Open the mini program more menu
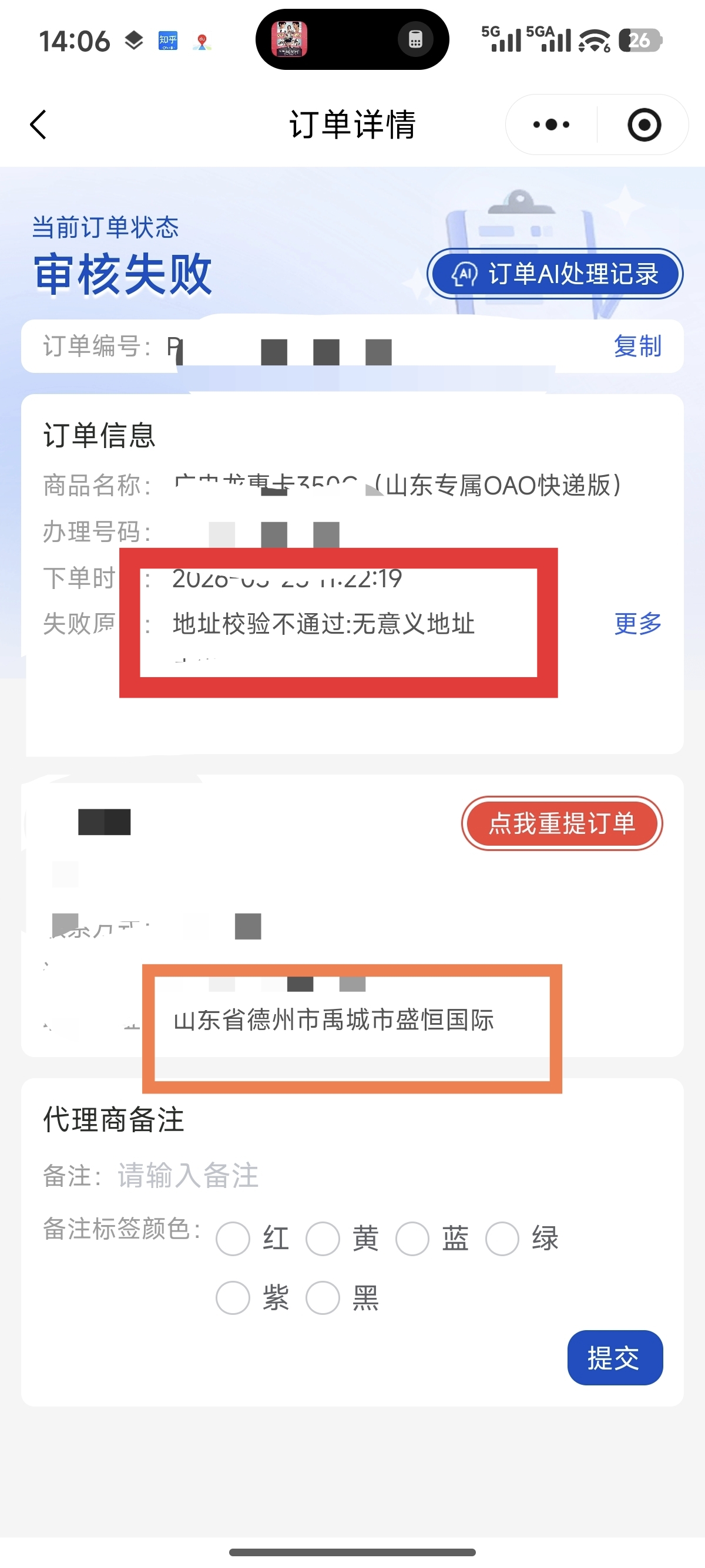 click(551, 125)
